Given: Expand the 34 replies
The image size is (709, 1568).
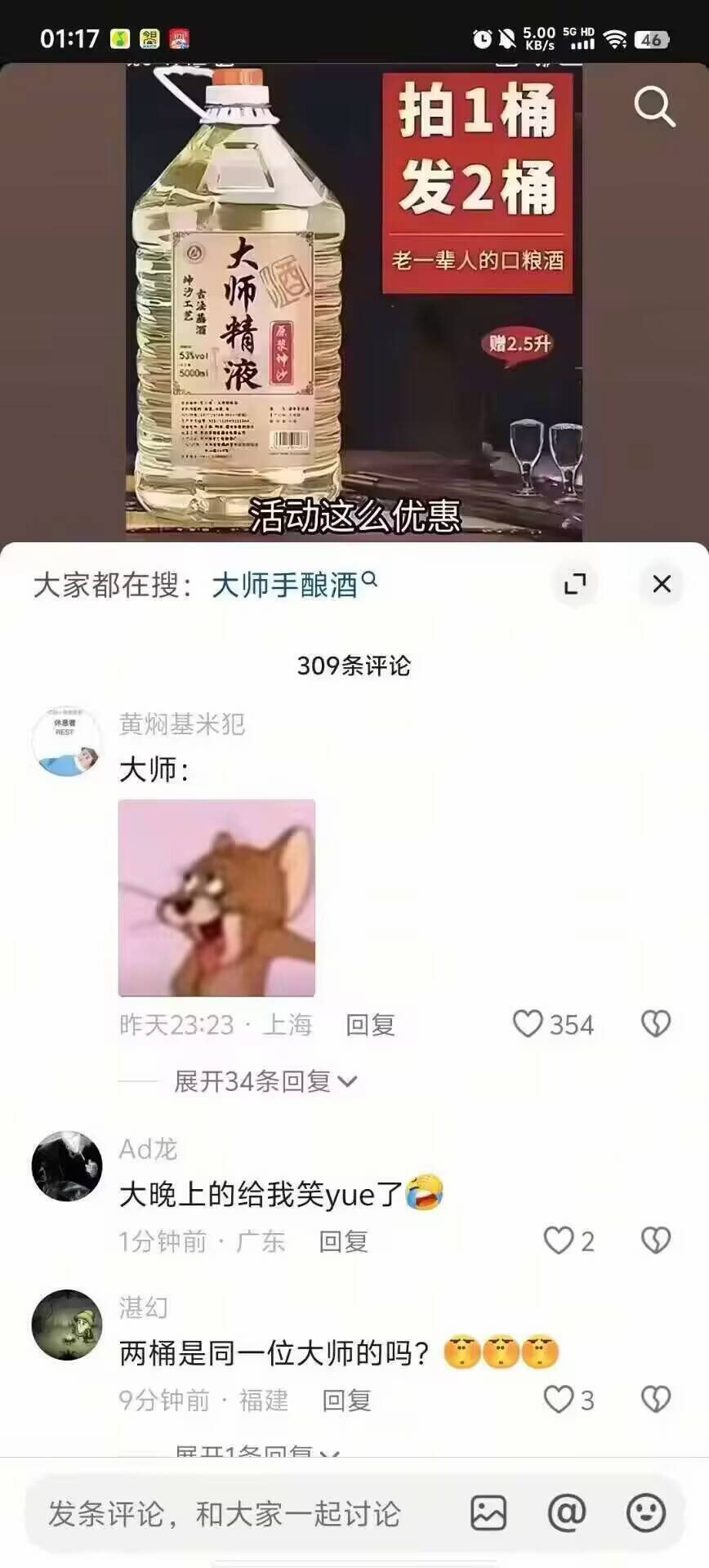Looking at the screenshot, I should tap(265, 1081).
